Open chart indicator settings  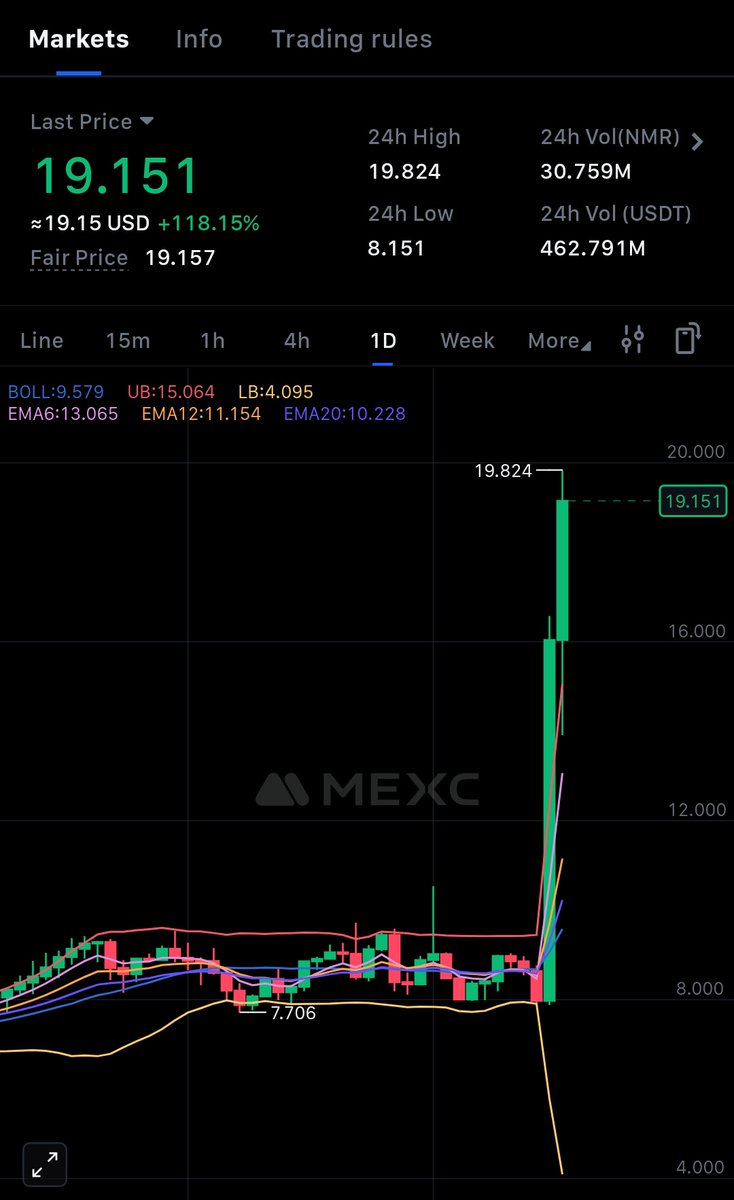point(633,340)
